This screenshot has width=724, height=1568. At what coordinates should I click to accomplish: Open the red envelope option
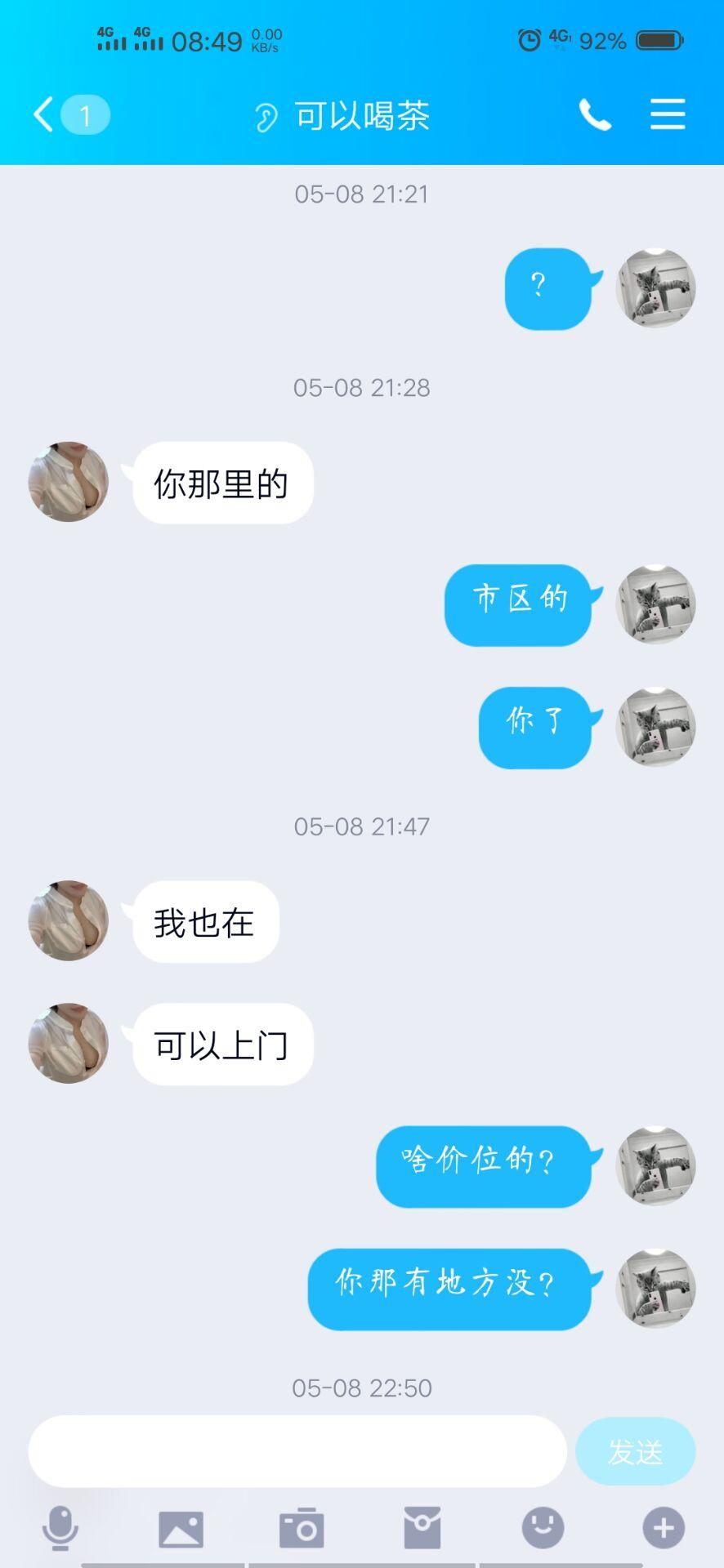[422, 1528]
